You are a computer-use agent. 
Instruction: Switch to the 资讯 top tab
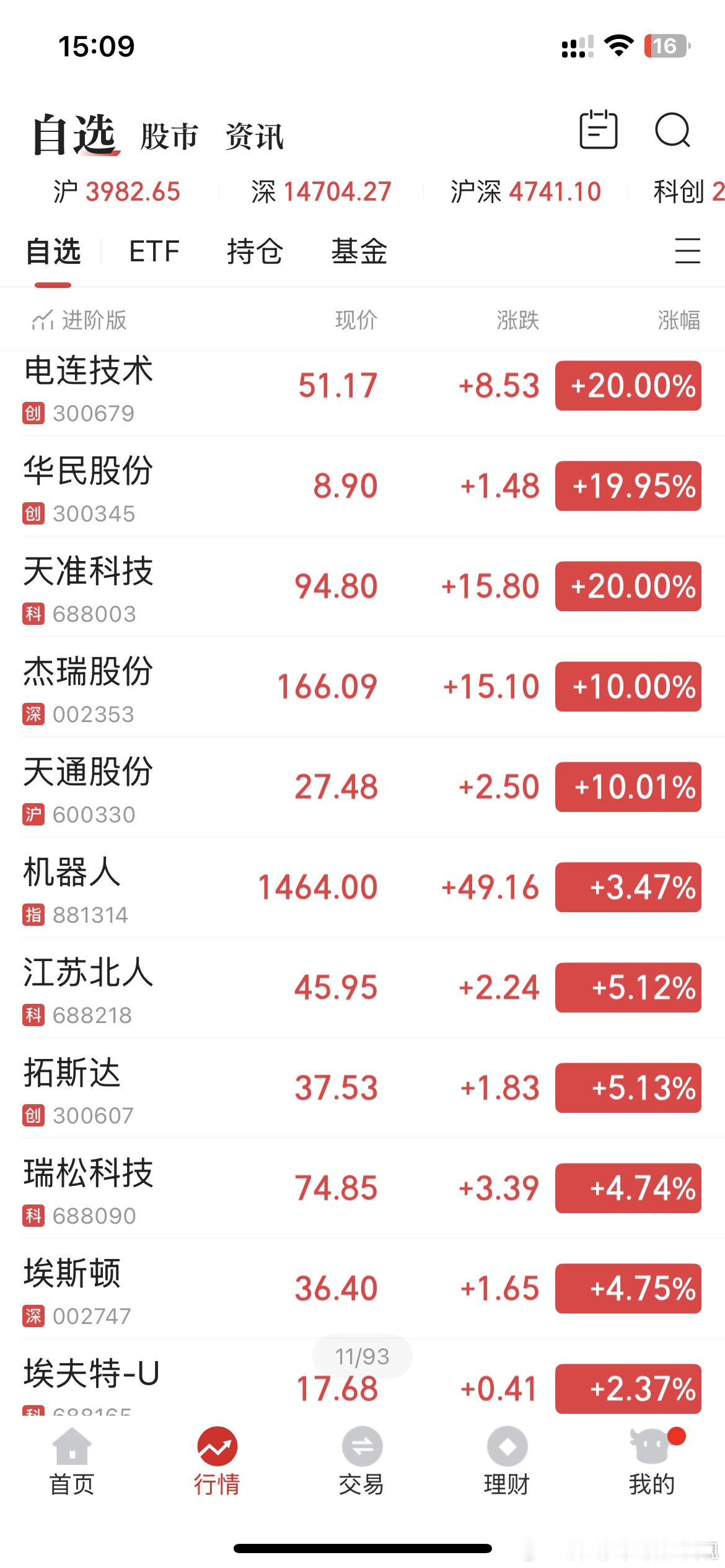[x=255, y=136]
